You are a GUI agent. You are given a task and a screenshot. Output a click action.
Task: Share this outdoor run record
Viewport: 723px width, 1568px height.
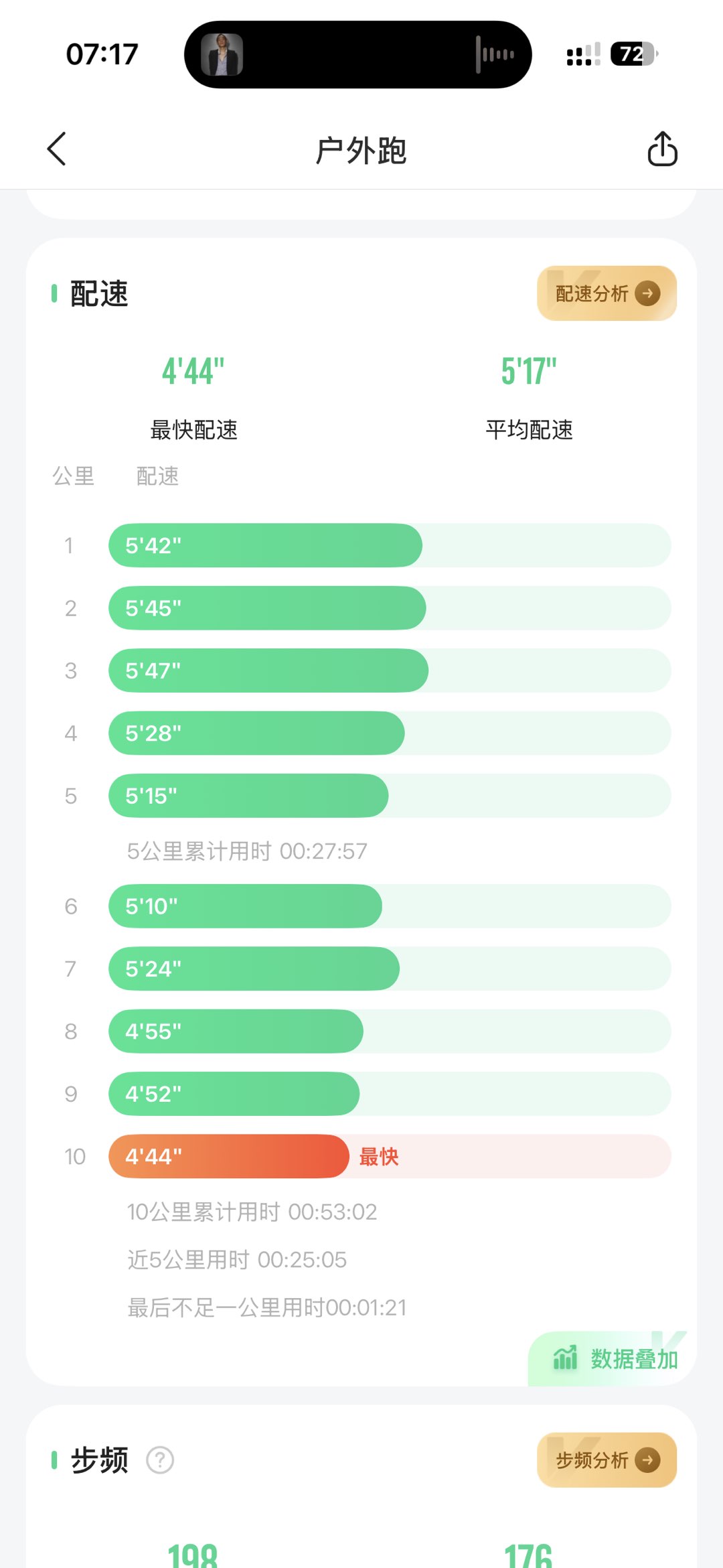[662, 149]
